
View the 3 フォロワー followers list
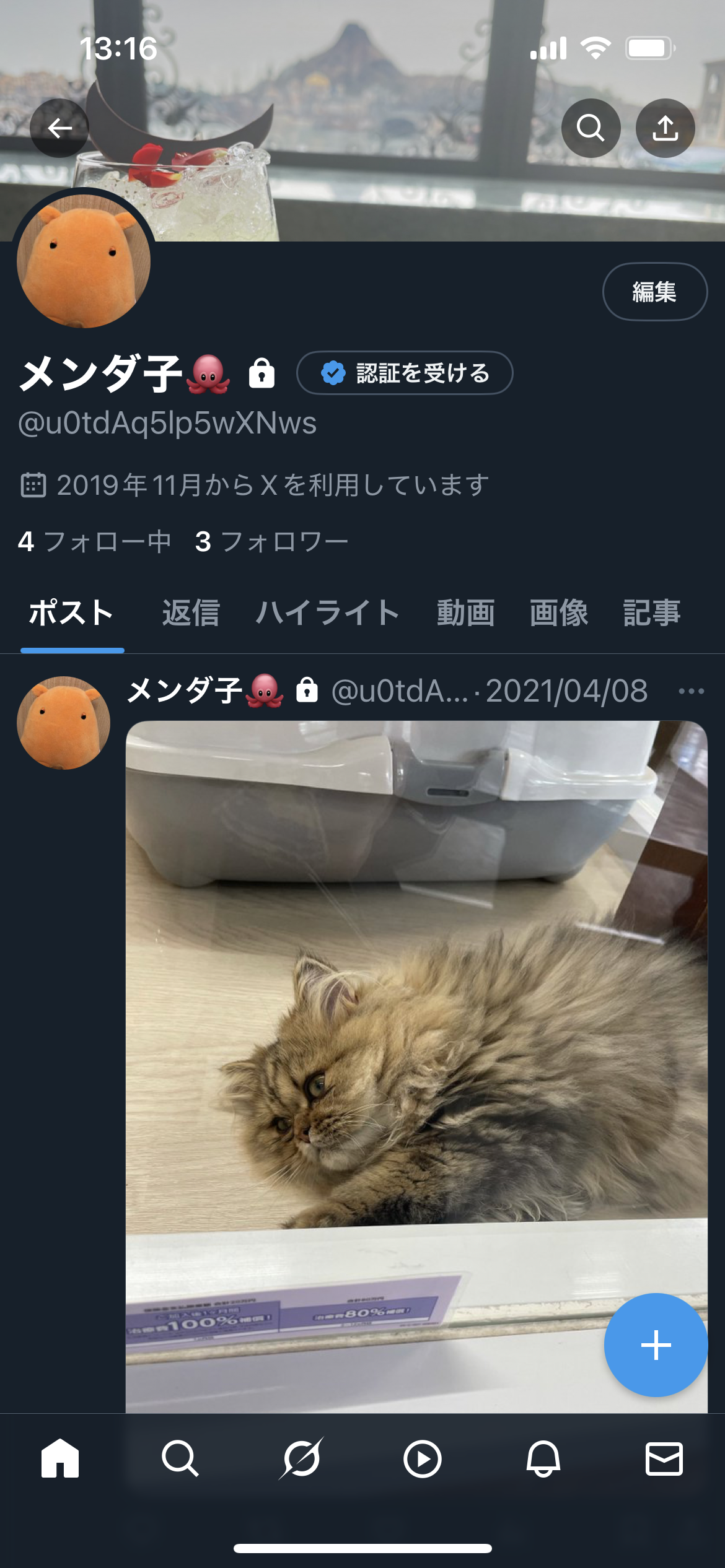coord(271,542)
